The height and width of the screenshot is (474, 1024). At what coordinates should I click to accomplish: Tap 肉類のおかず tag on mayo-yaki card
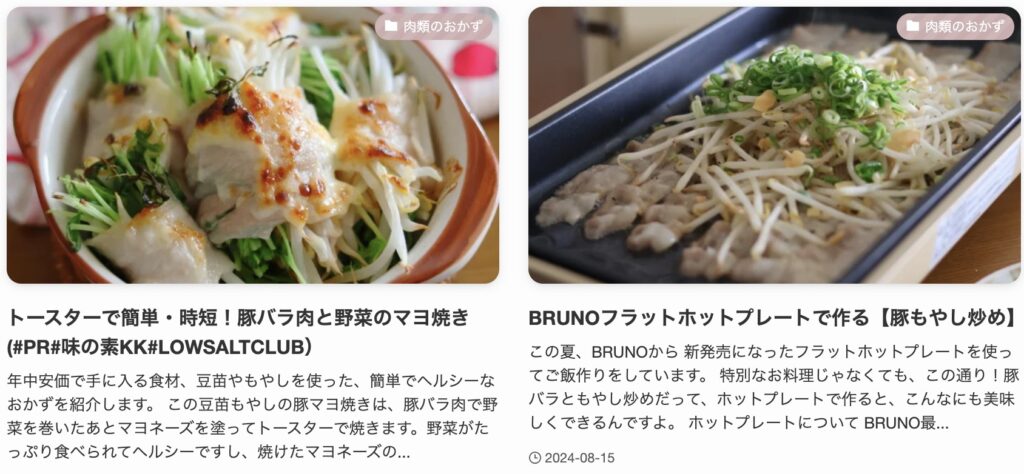[434, 26]
